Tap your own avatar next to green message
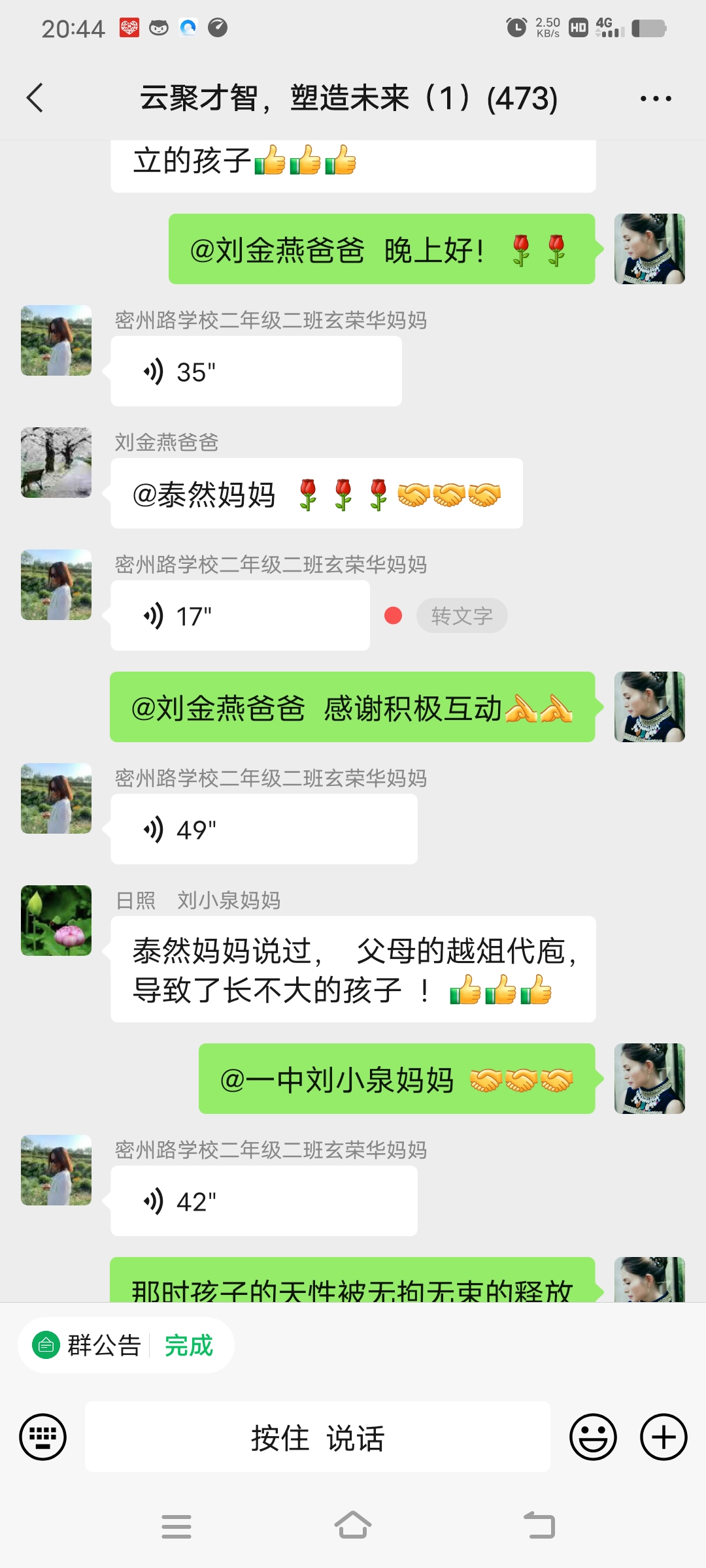The image size is (706, 1568). click(x=649, y=250)
